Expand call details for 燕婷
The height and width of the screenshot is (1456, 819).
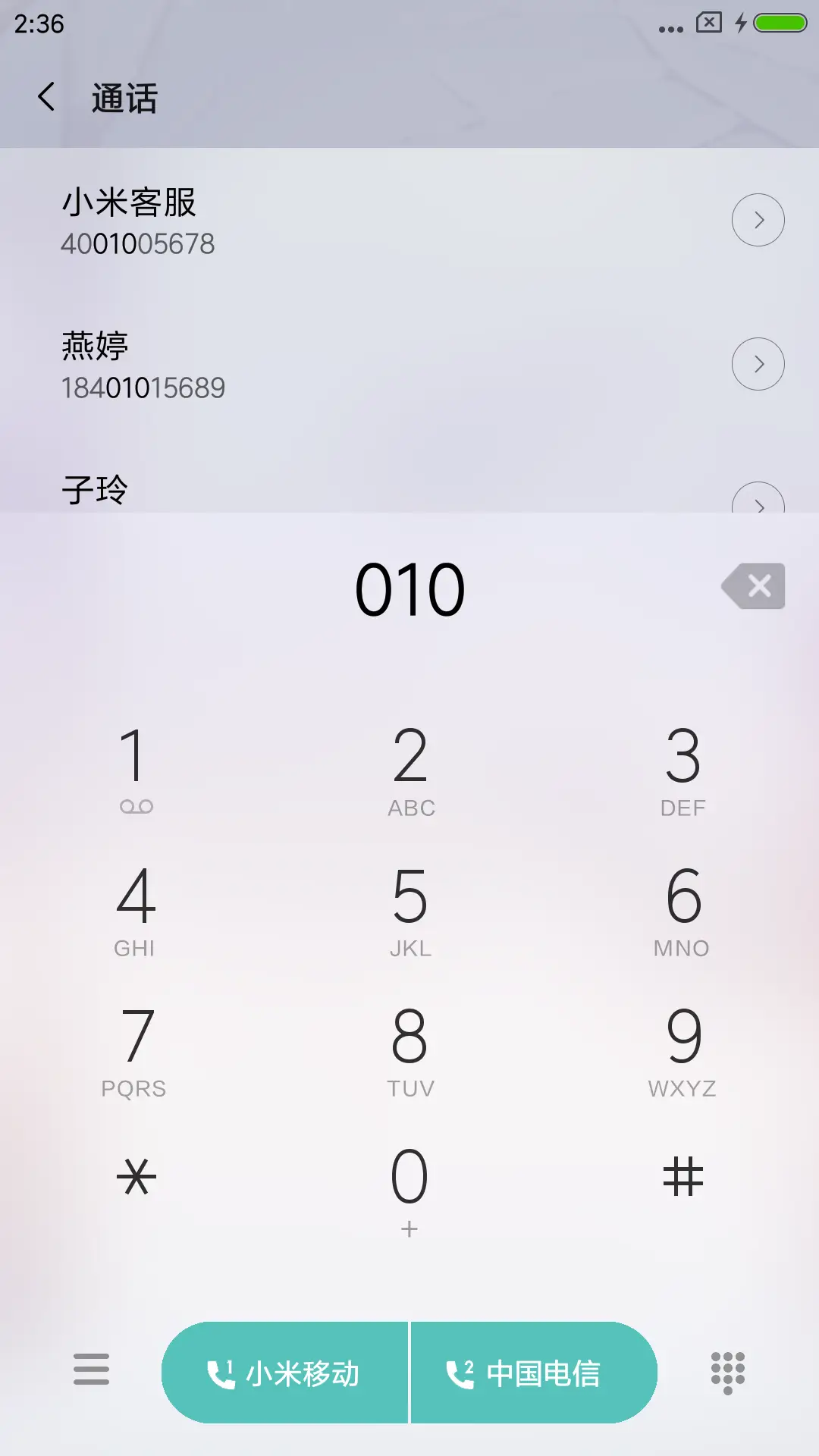pyautogui.click(x=758, y=363)
